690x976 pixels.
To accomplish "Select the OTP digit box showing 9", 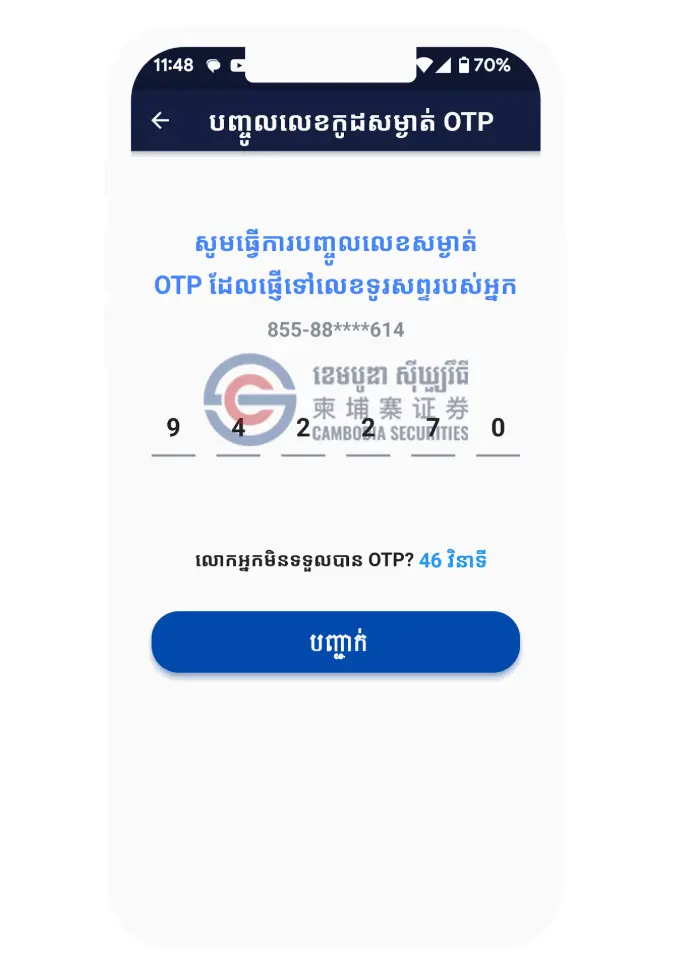I will pyautogui.click(x=173, y=430).
